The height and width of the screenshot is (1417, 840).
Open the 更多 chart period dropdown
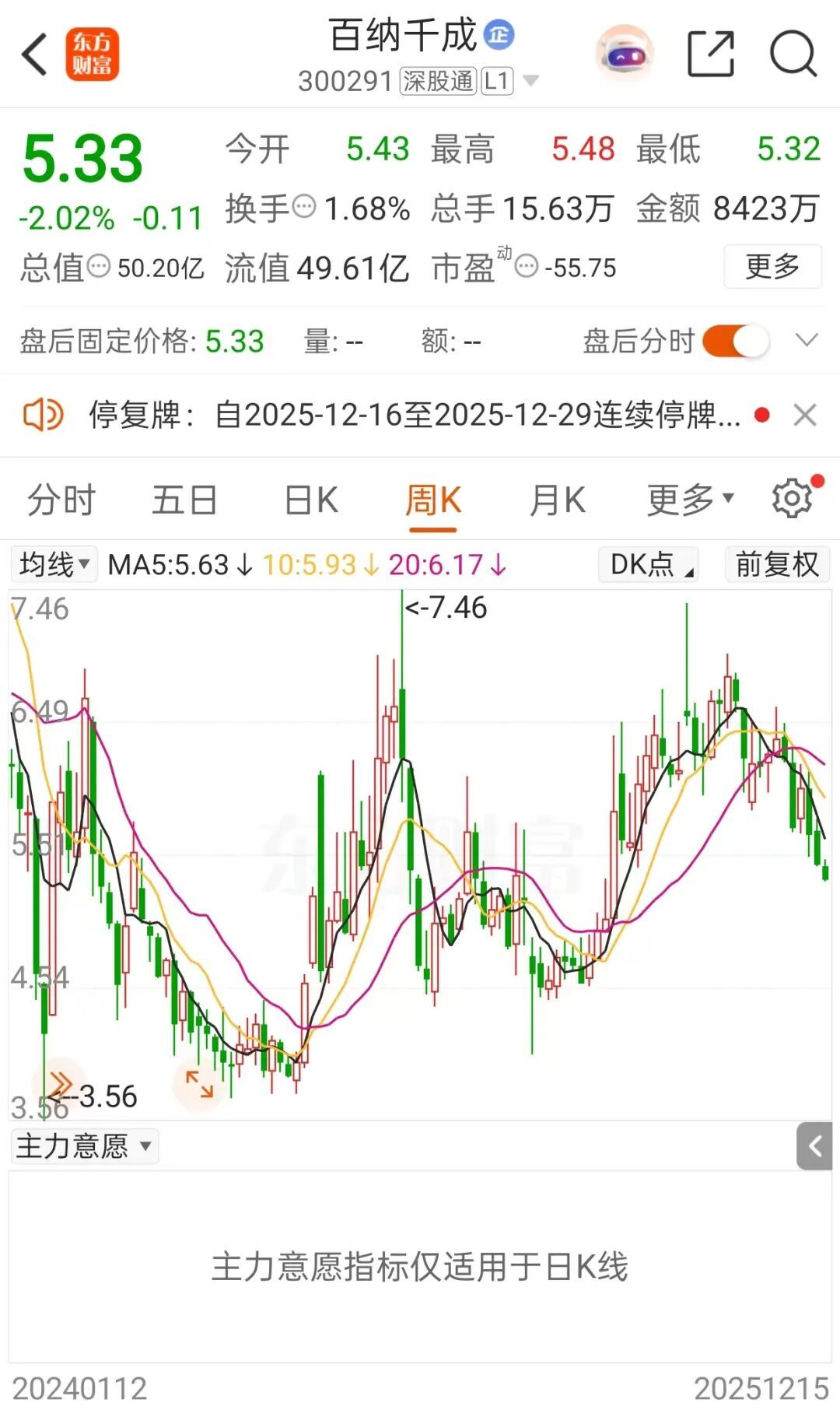click(689, 500)
